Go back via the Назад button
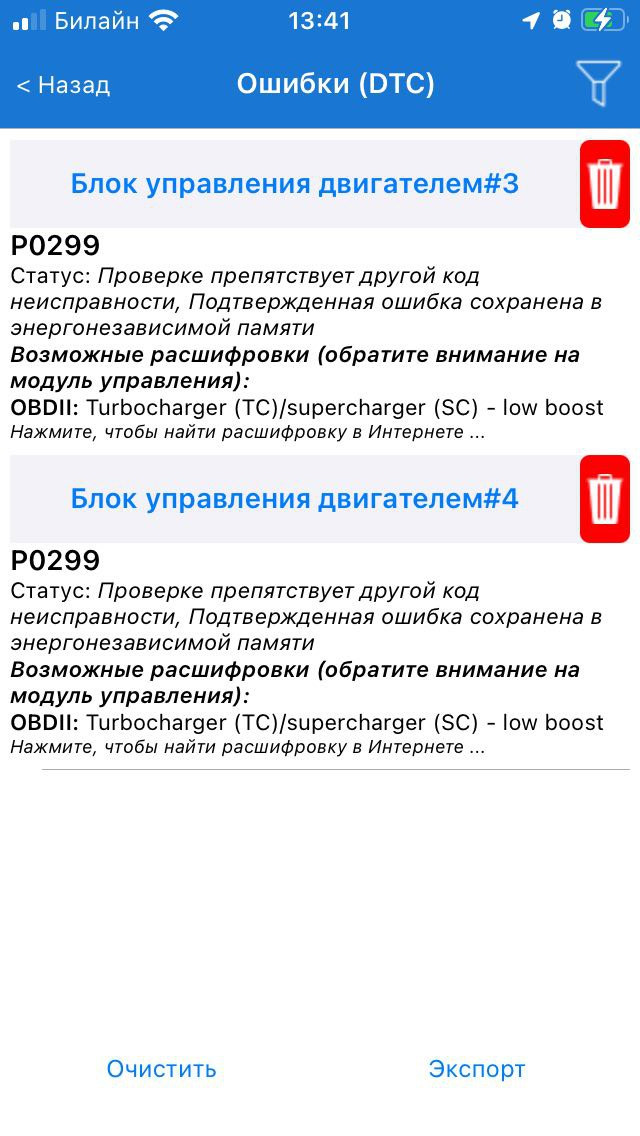This screenshot has height=1136, width=640. [63, 86]
